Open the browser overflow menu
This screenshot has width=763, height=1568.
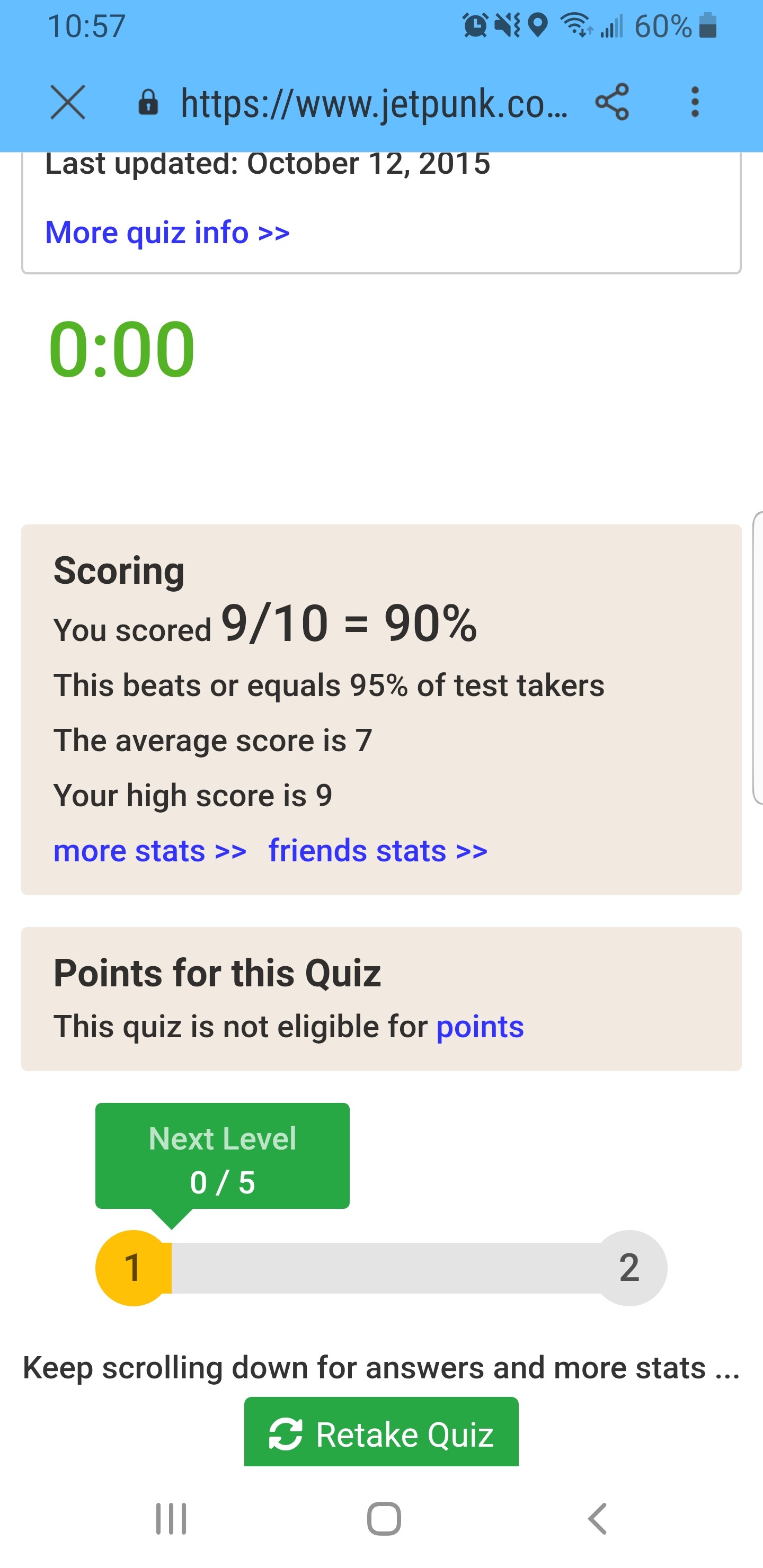(695, 102)
